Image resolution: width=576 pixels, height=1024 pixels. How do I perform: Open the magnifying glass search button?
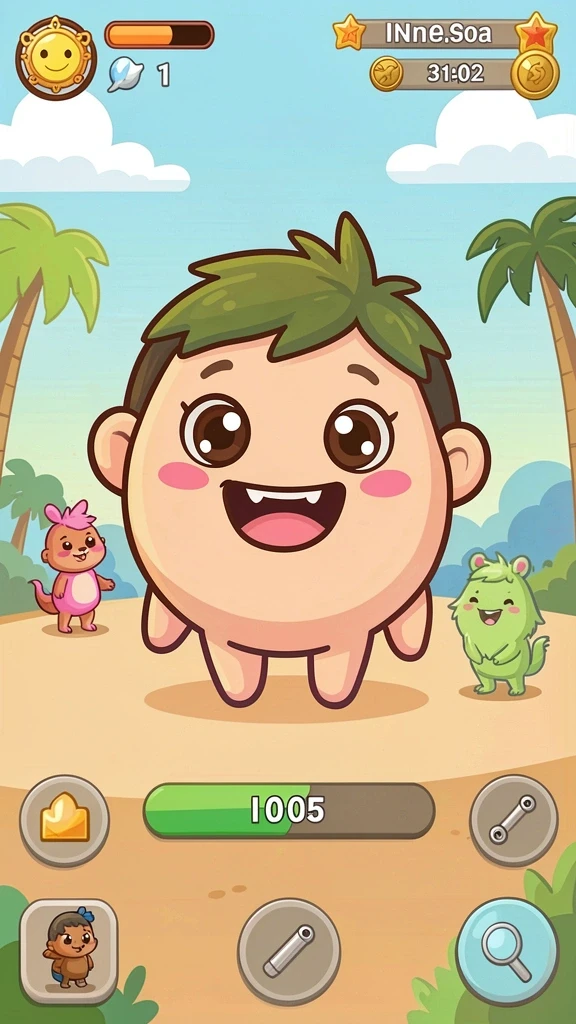point(507,951)
